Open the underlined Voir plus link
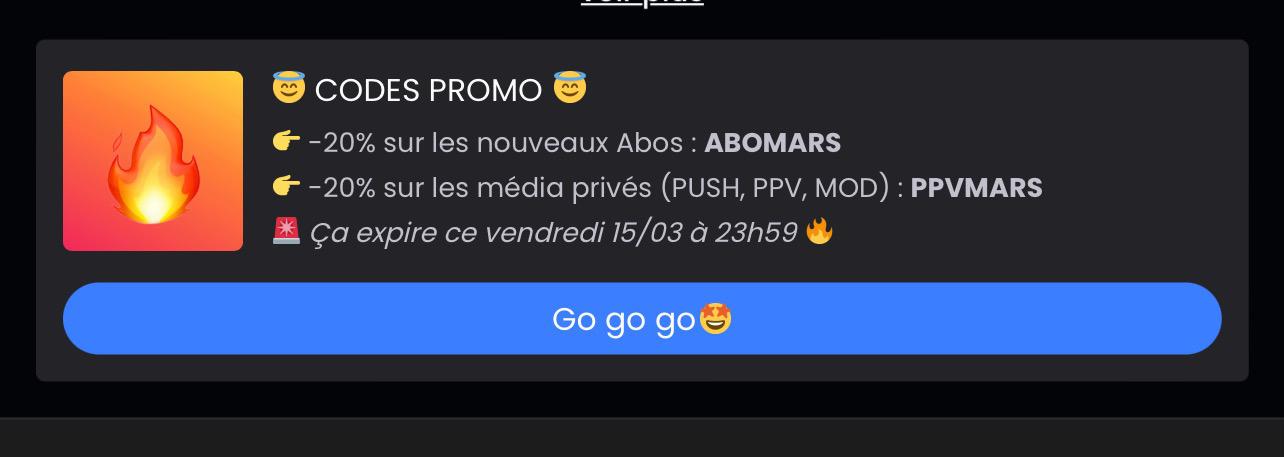Screen dimensions: 1284x457 click(x=642, y=3)
